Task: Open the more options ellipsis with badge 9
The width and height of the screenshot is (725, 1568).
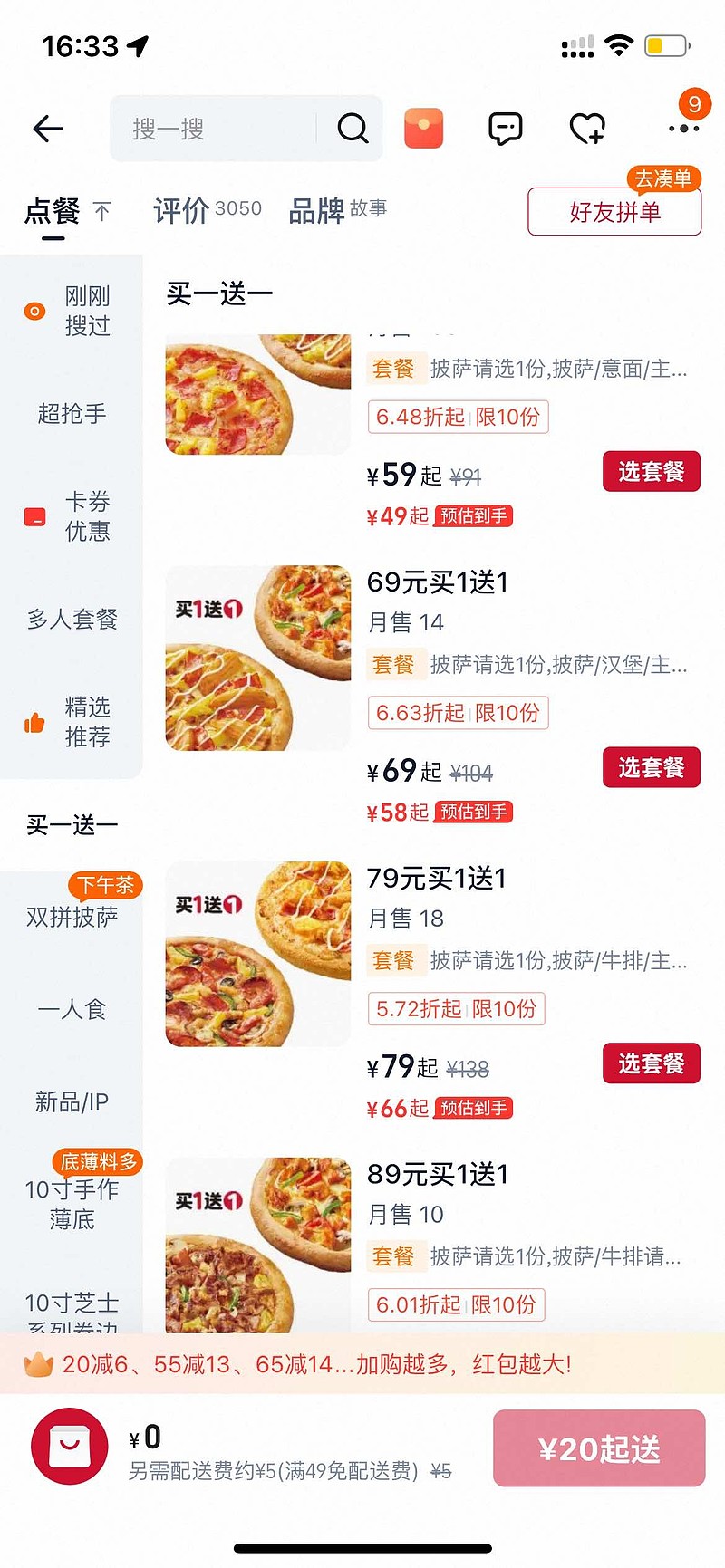Action: pyautogui.click(x=682, y=128)
